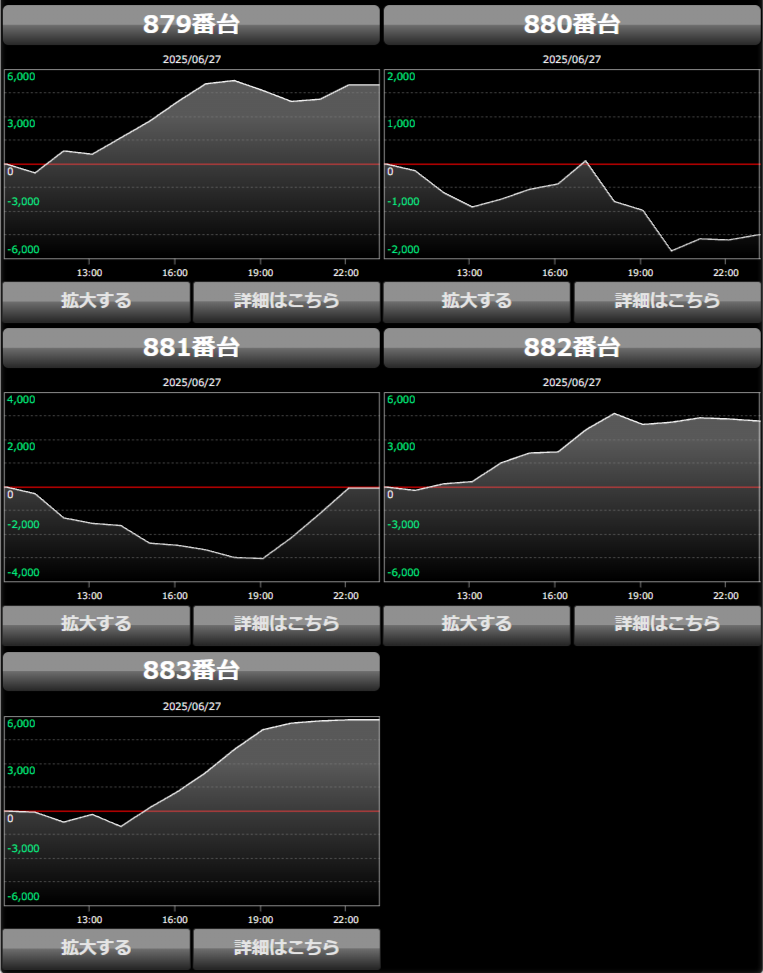Viewport: 763px width, 973px height.
Task: Show 詳細はこちら for 883番台
Action: (x=286, y=948)
